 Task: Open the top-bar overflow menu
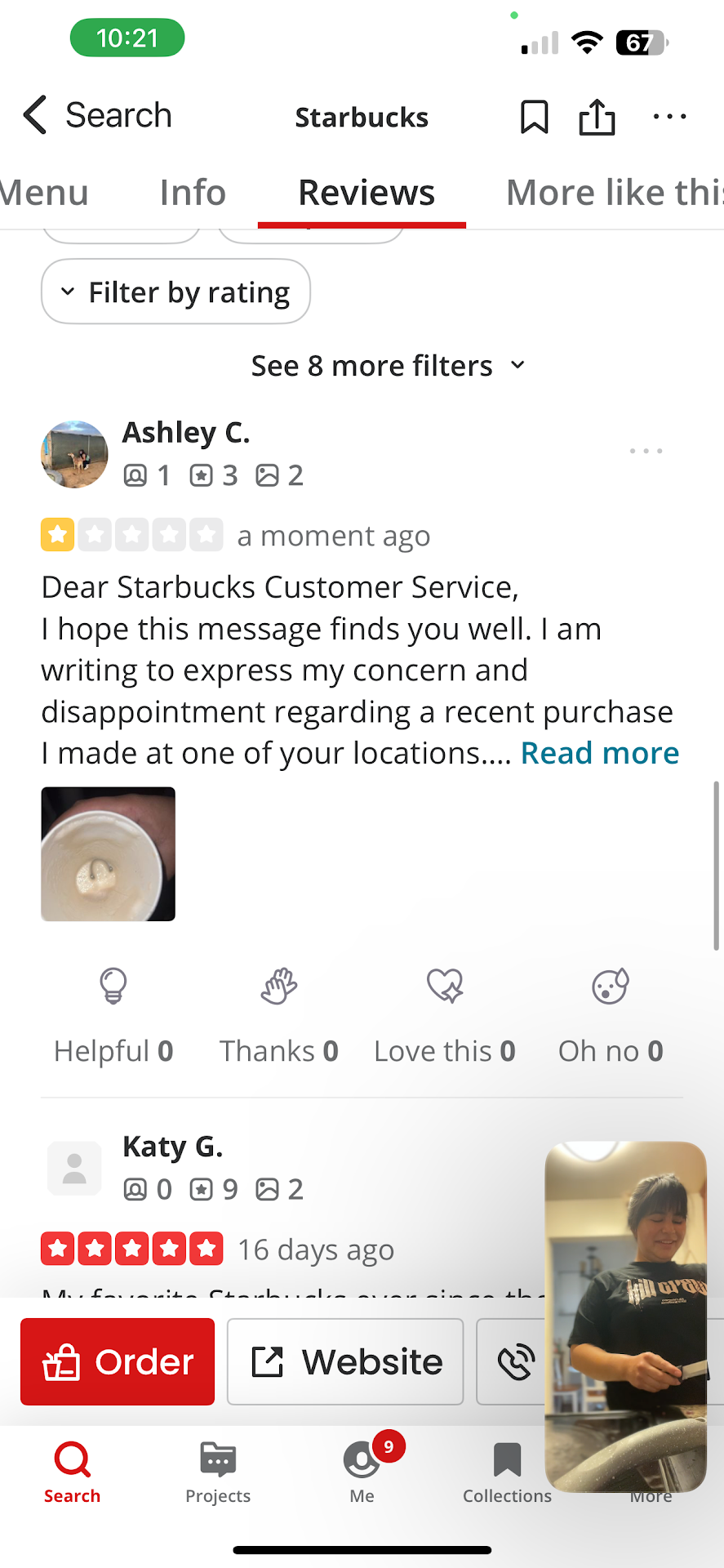(669, 117)
